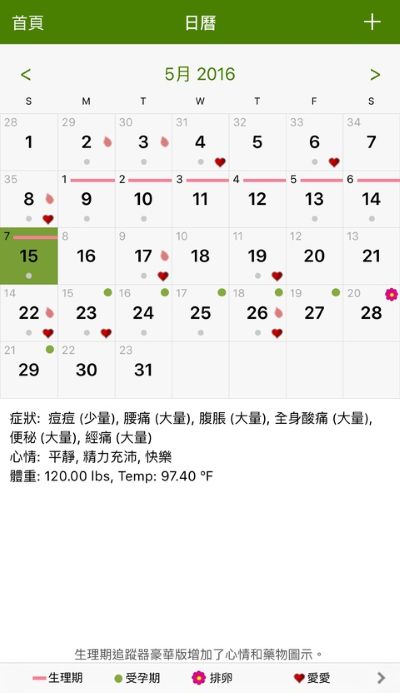400x693 pixels.
Task: Open ovulation day May 28
Action: click(x=371, y=313)
